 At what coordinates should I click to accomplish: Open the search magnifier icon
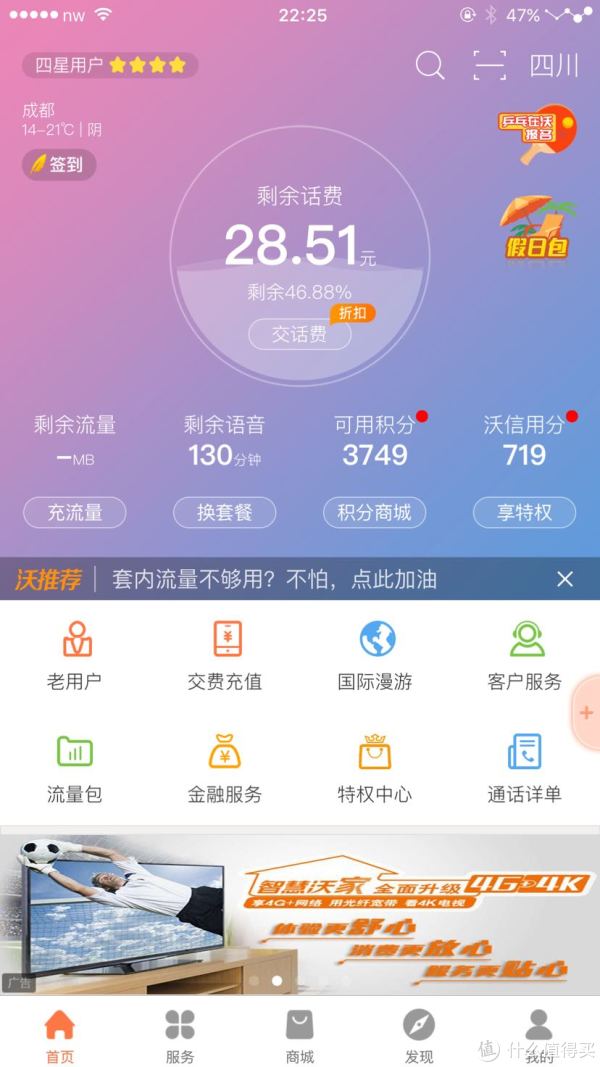tap(430, 66)
